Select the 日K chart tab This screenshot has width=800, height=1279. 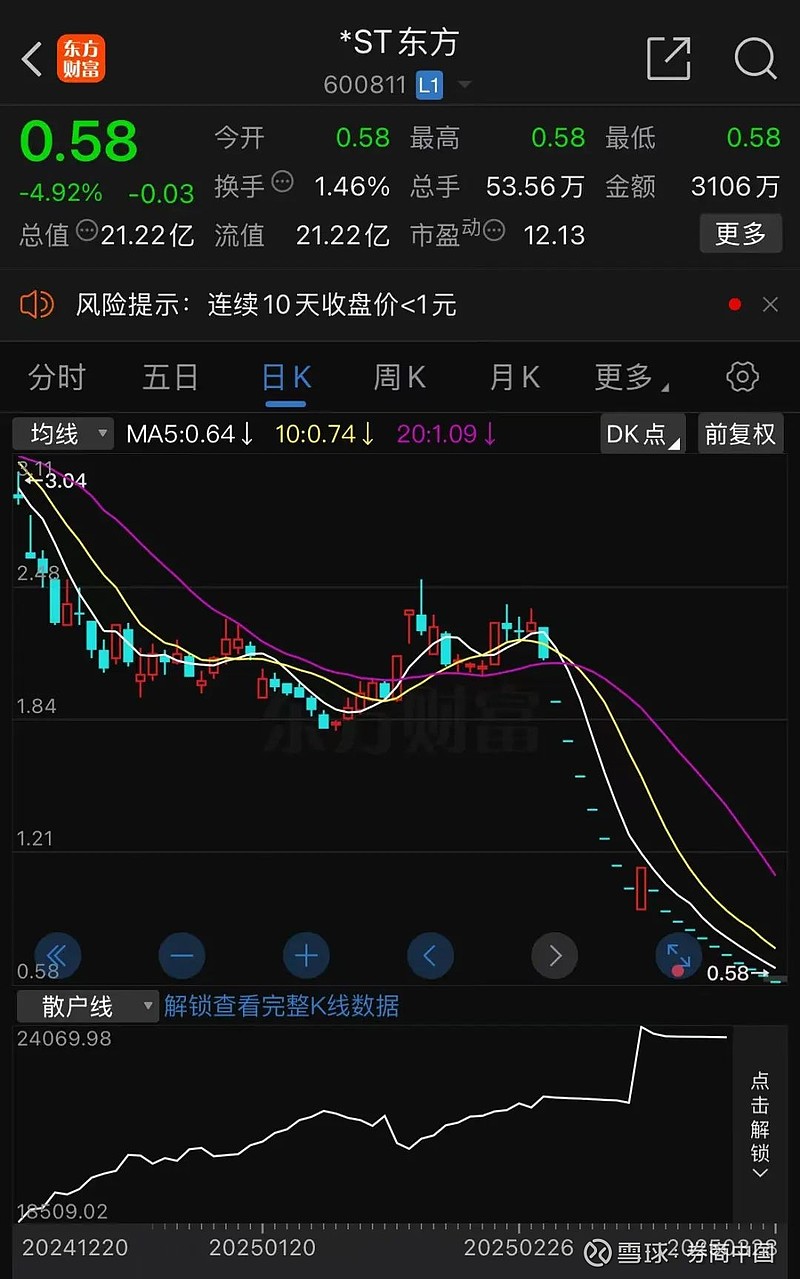pos(286,378)
